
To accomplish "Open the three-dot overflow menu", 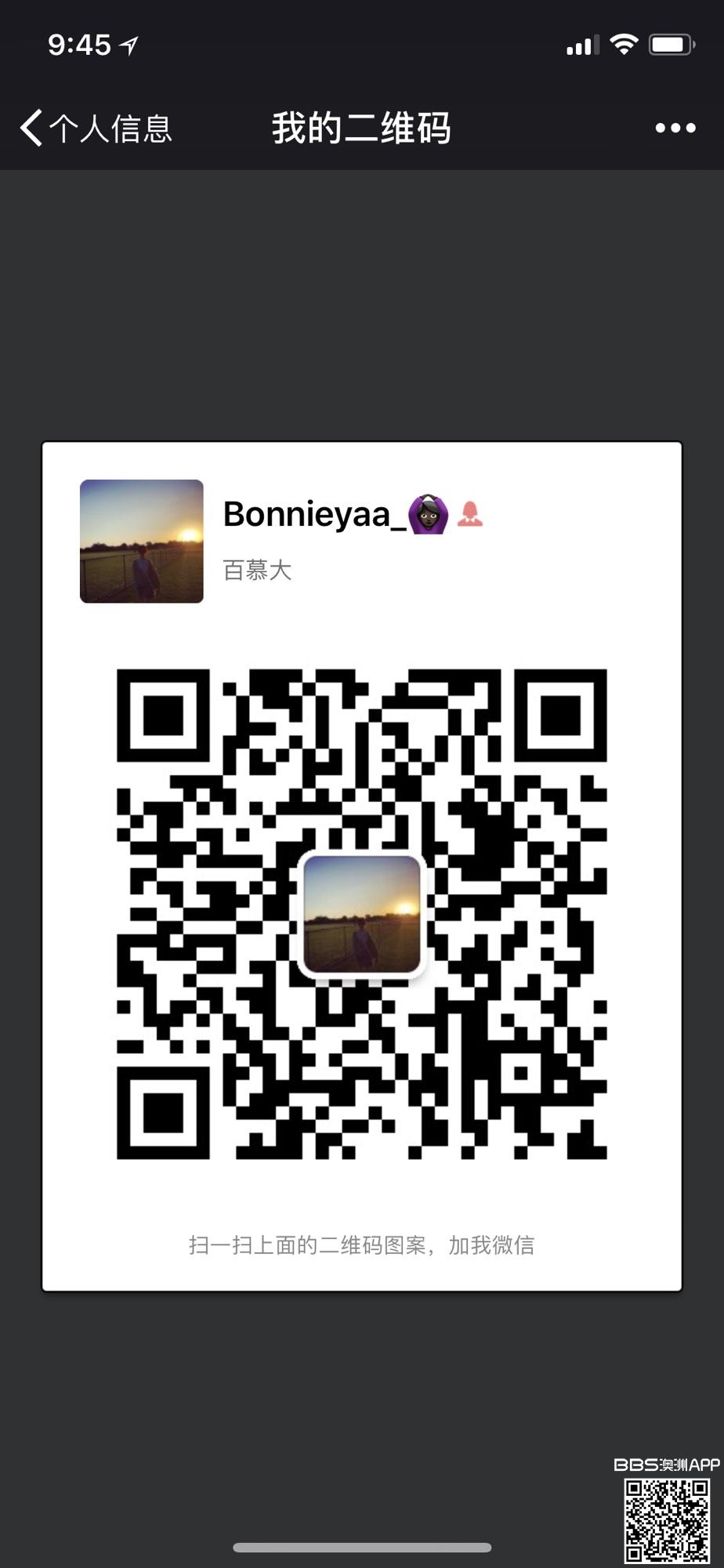I will coord(675,129).
